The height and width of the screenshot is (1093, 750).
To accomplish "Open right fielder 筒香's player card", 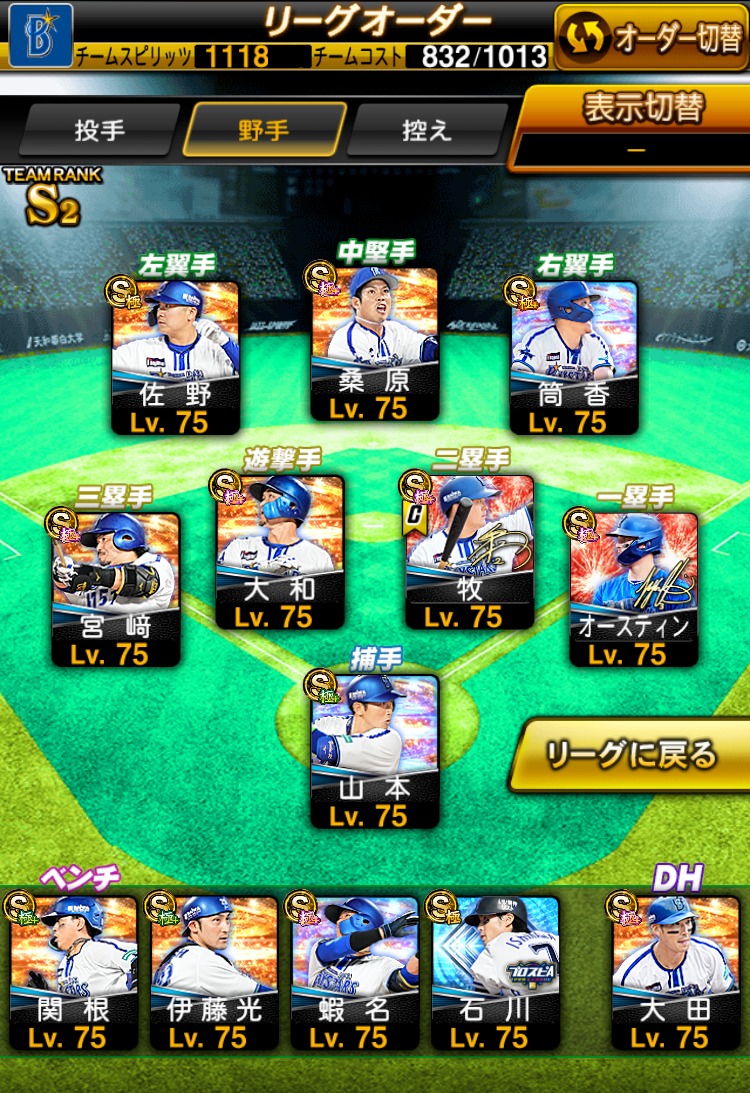I will pyautogui.click(x=574, y=355).
